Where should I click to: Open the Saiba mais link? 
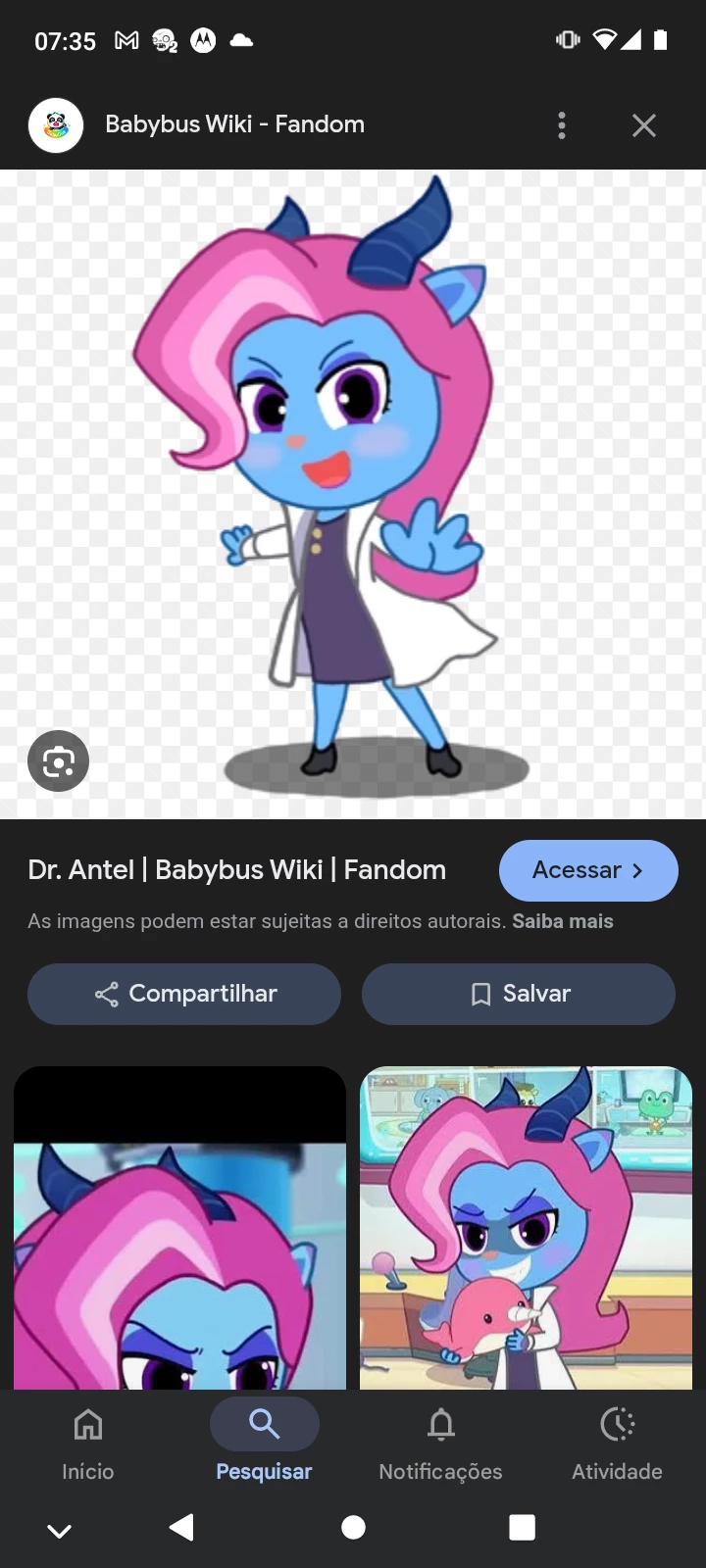[x=563, y=921]
